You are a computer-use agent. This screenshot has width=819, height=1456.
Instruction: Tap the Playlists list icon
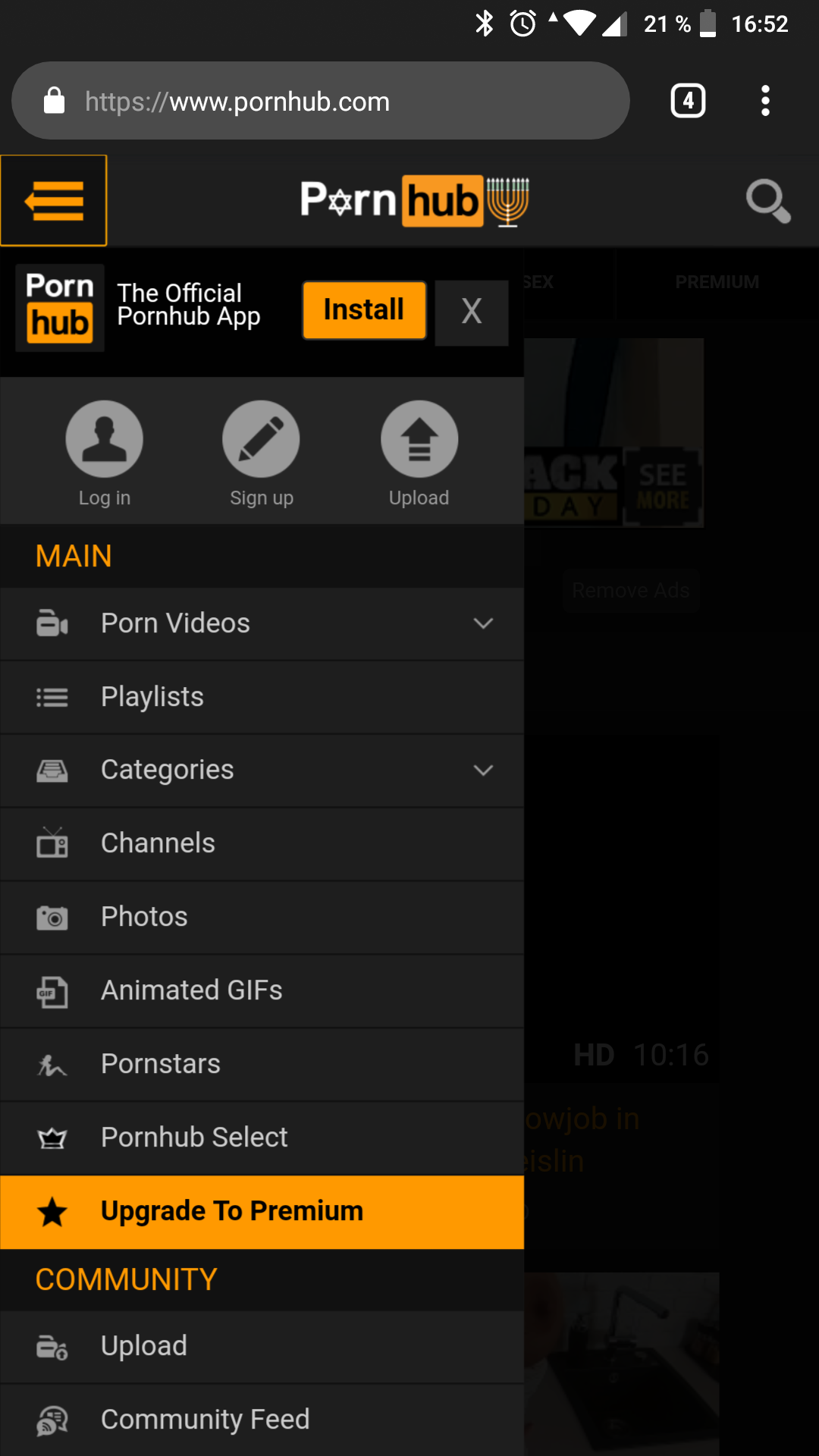coord(52,696)
